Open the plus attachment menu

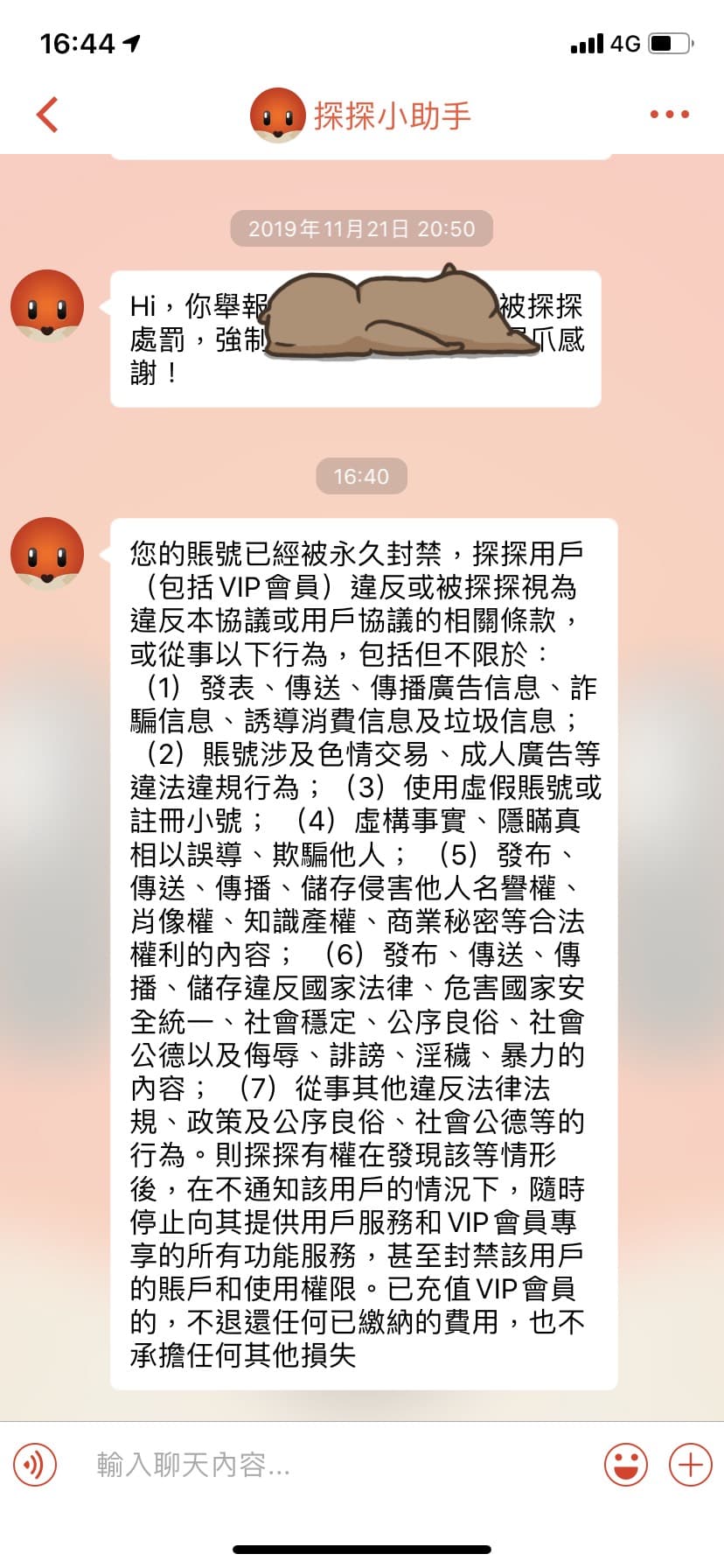tap(691, 1464)
